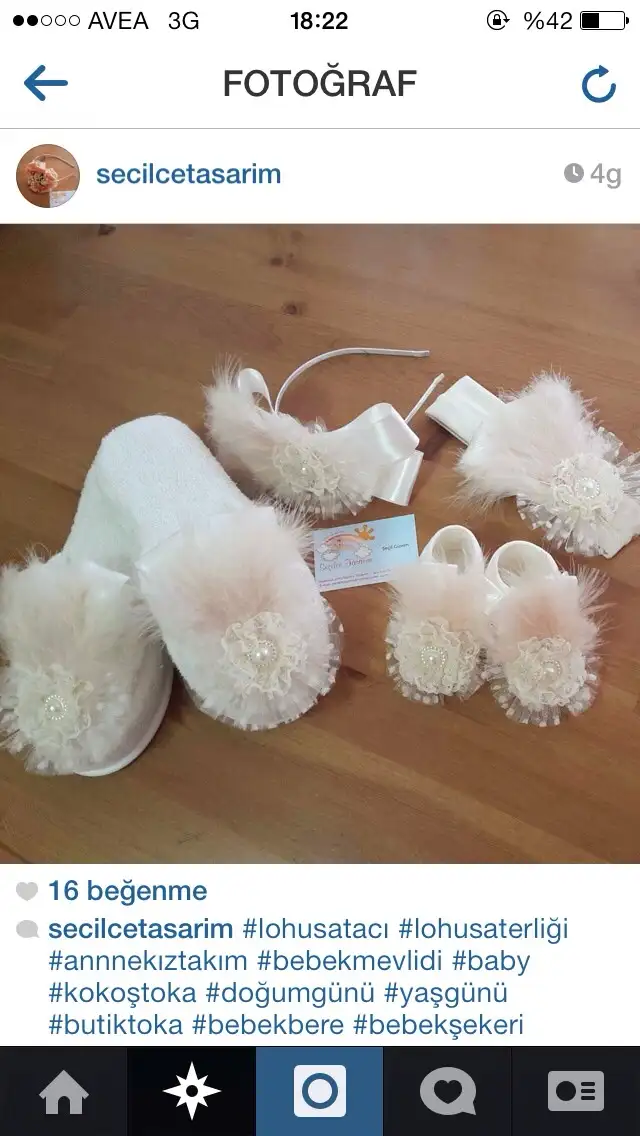
Task: Open the #lohusatacı hashtag
Action: [316, 929]
